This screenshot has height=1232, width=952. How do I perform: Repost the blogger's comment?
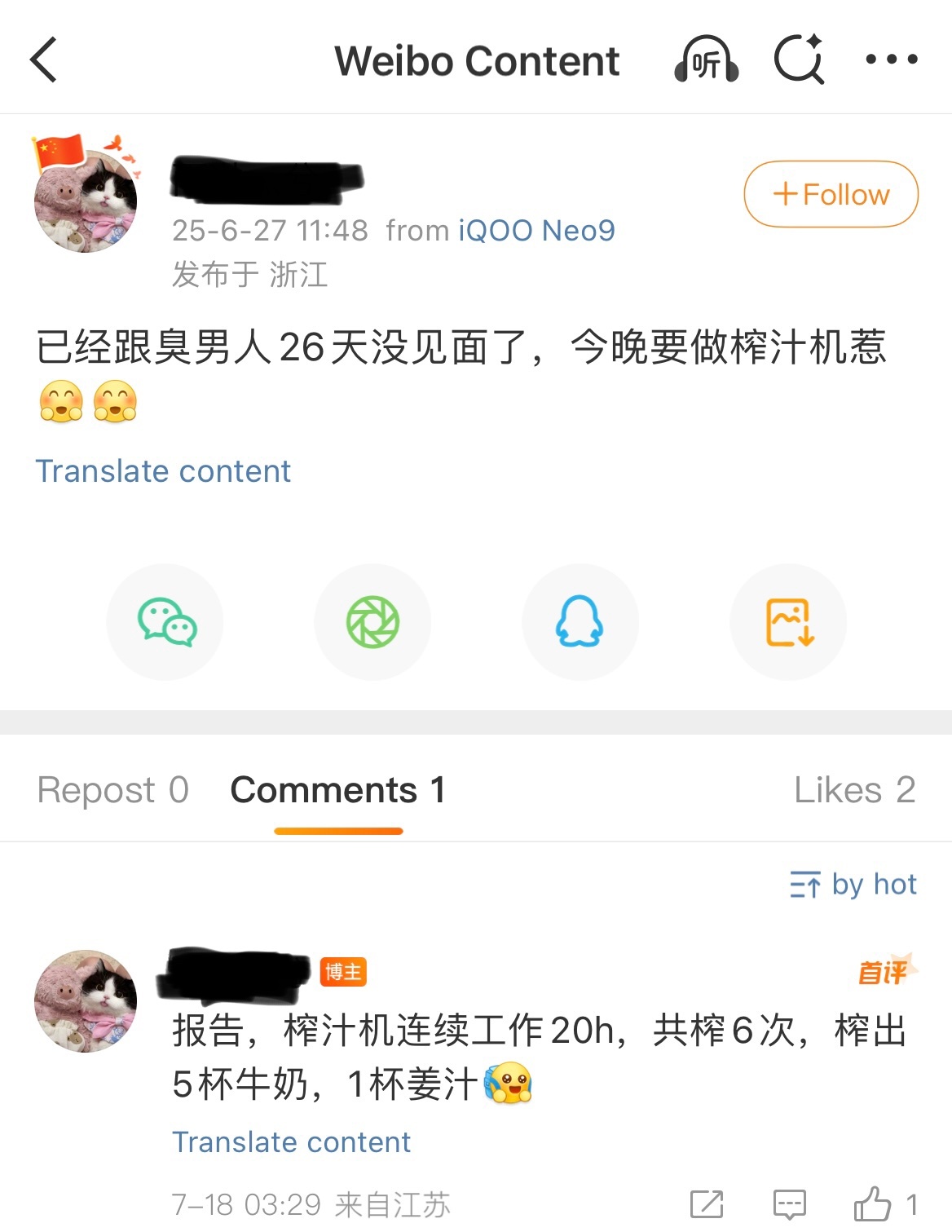click(x=707, y=1204)
